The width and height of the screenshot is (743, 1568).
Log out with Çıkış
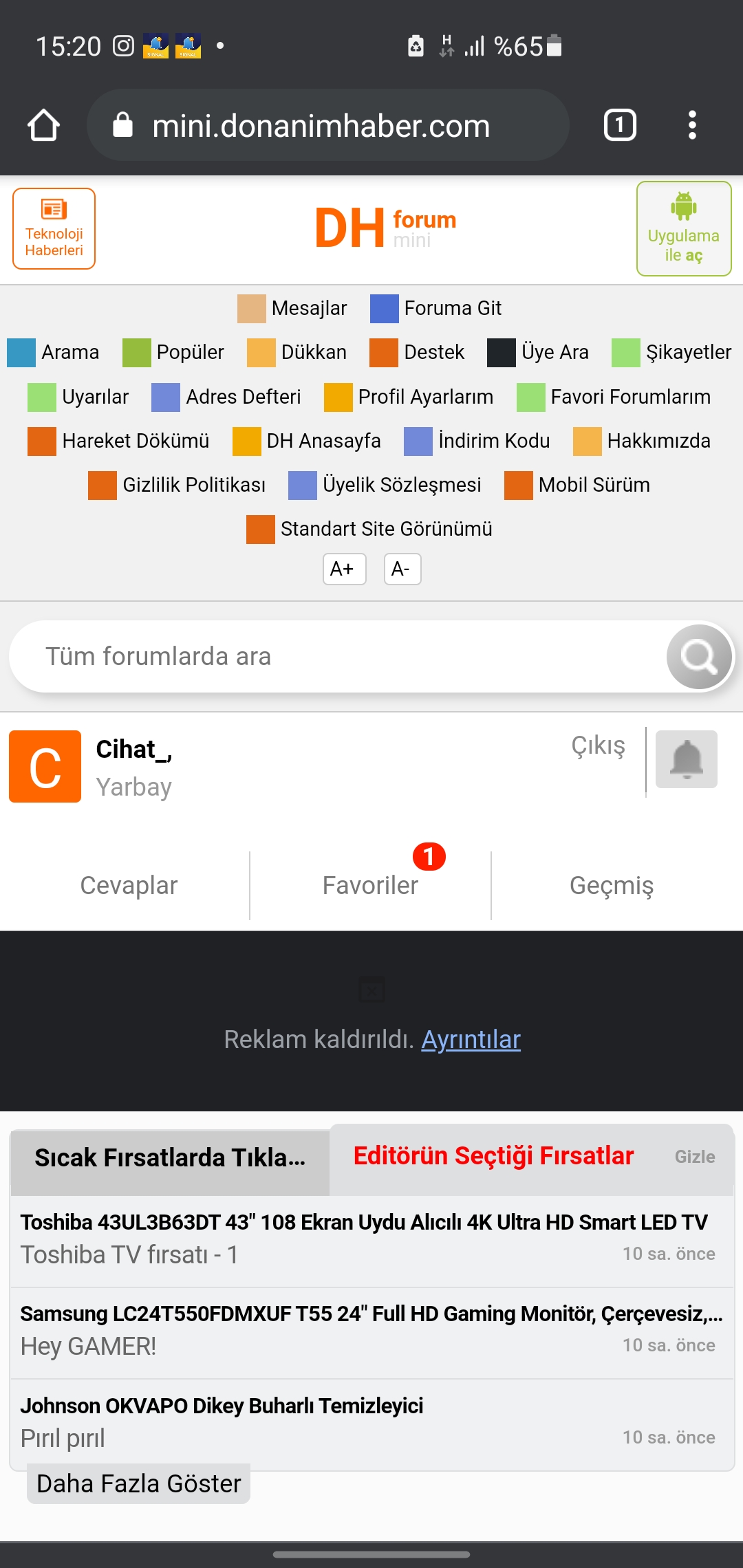pos(598,745)
